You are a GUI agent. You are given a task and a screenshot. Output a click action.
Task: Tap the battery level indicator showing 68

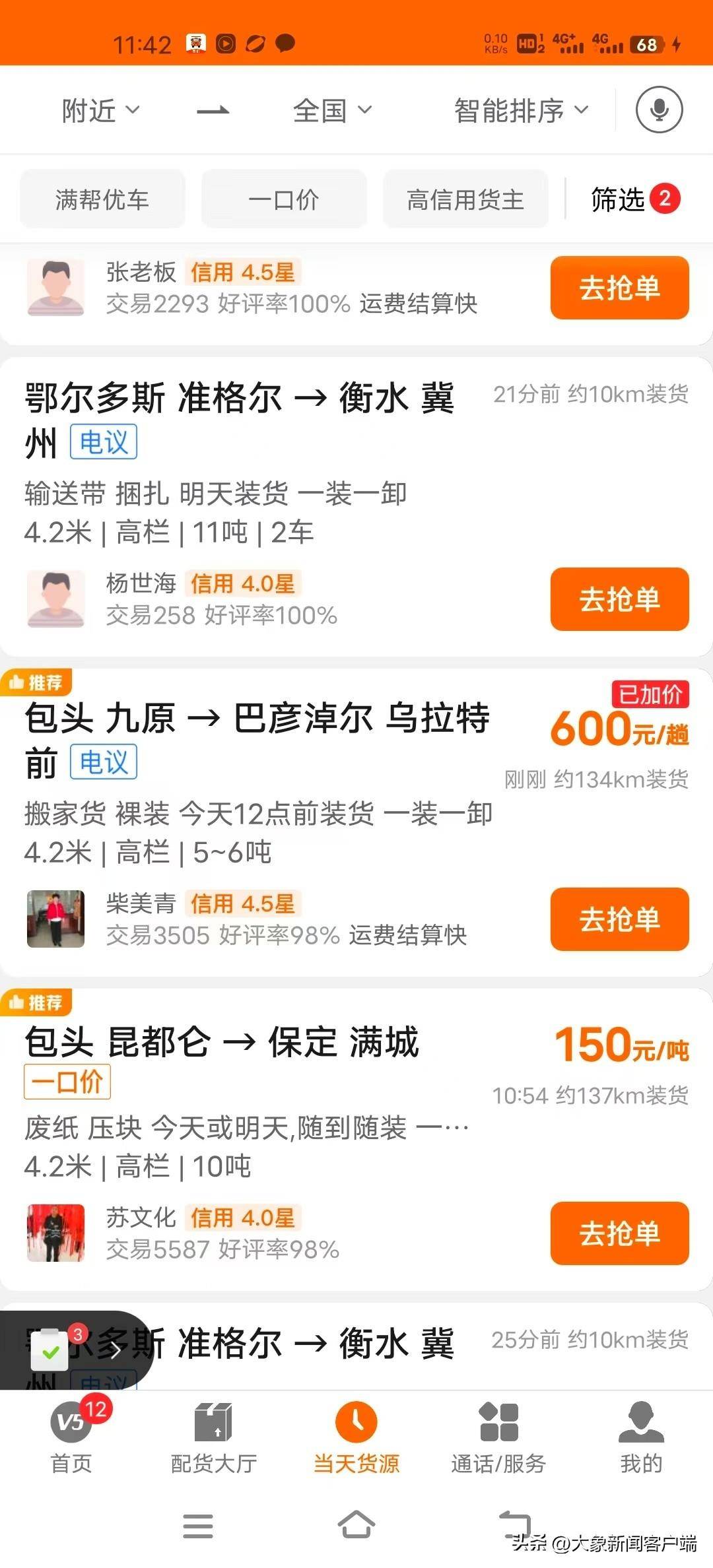[646, 45]
